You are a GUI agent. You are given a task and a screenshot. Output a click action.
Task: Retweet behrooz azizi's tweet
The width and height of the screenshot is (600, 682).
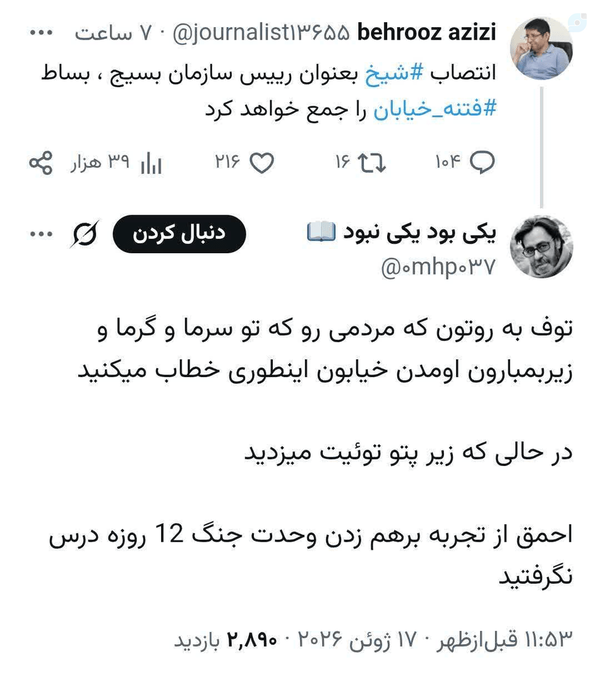click(x=371, y=163)
